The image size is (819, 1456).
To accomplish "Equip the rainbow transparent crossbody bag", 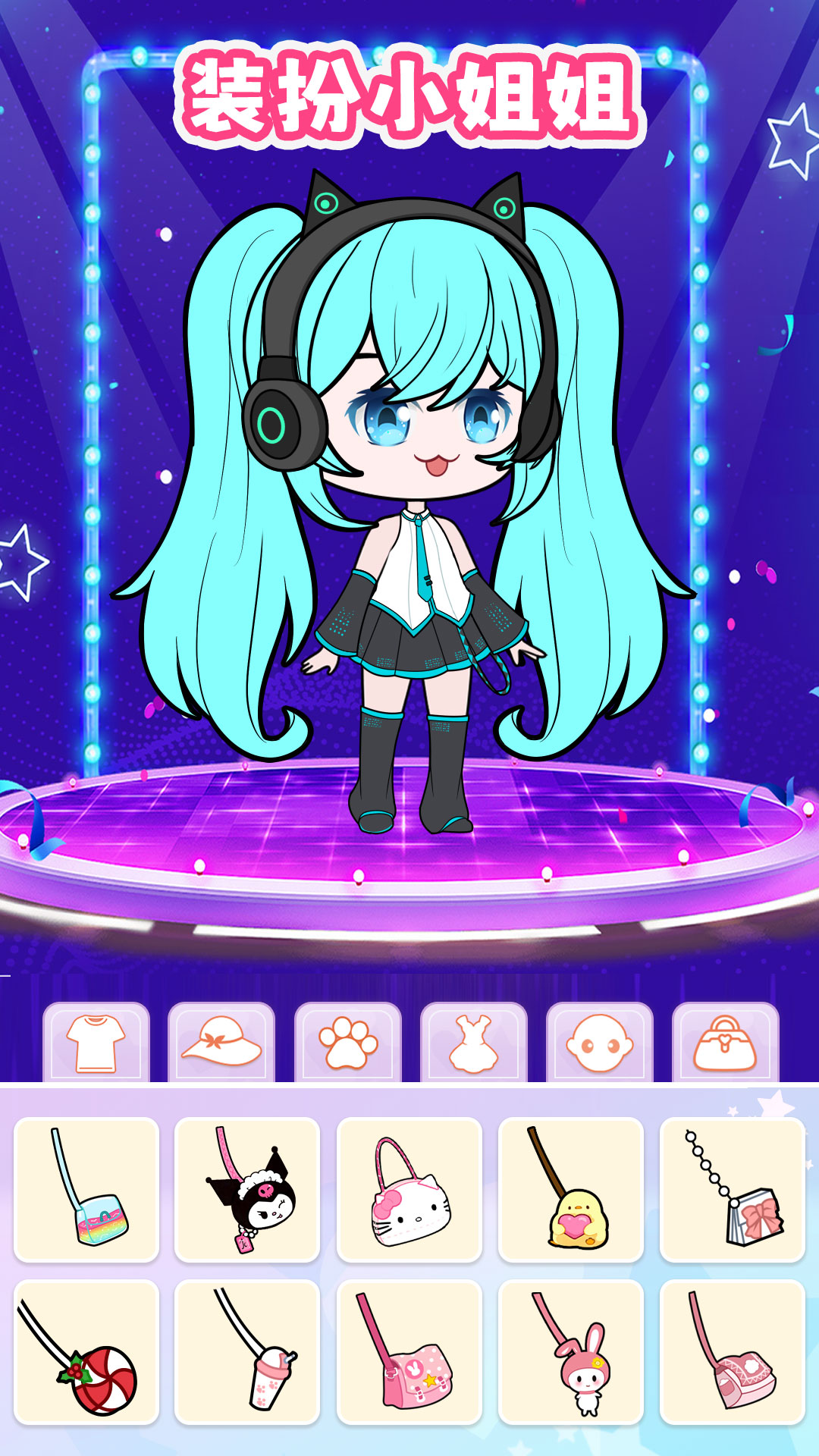I will (86, 1189).
